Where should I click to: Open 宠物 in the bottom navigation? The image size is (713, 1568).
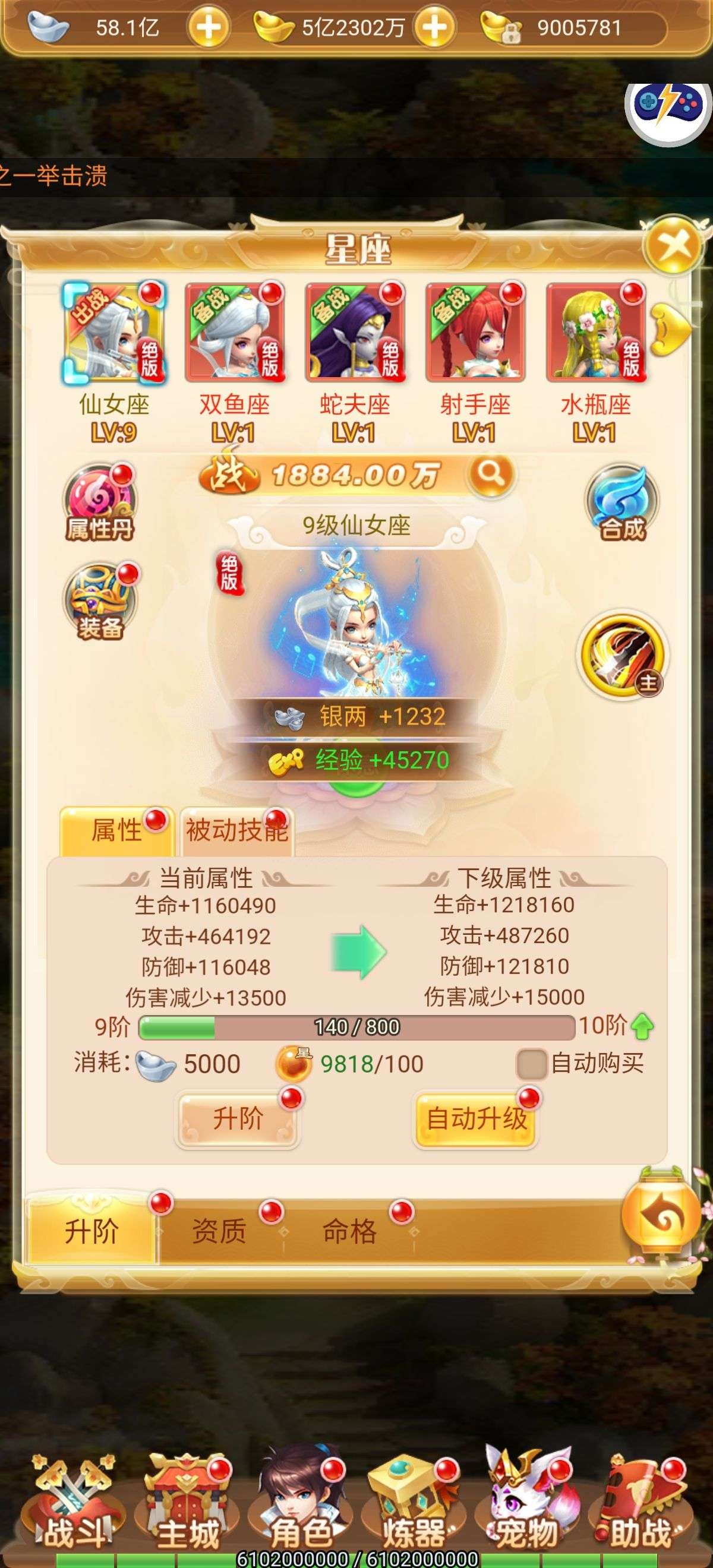[x=526, y=1510]
